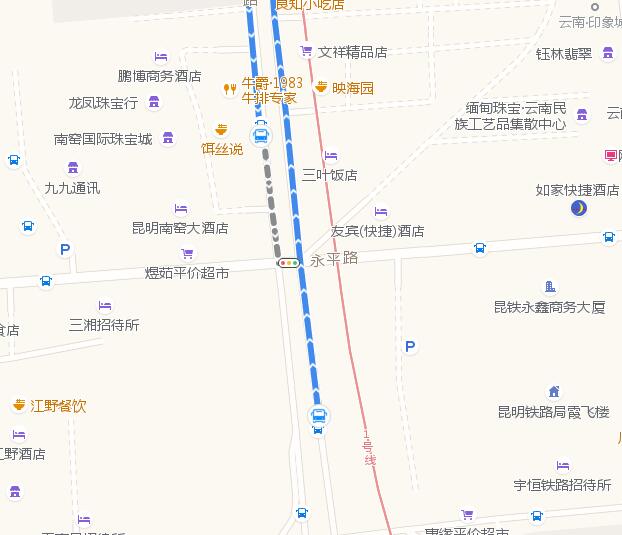The height and width of the screenshot is (535, 622).
Task: Select 文祥精品店 shop marker
Action: [306, 52]
